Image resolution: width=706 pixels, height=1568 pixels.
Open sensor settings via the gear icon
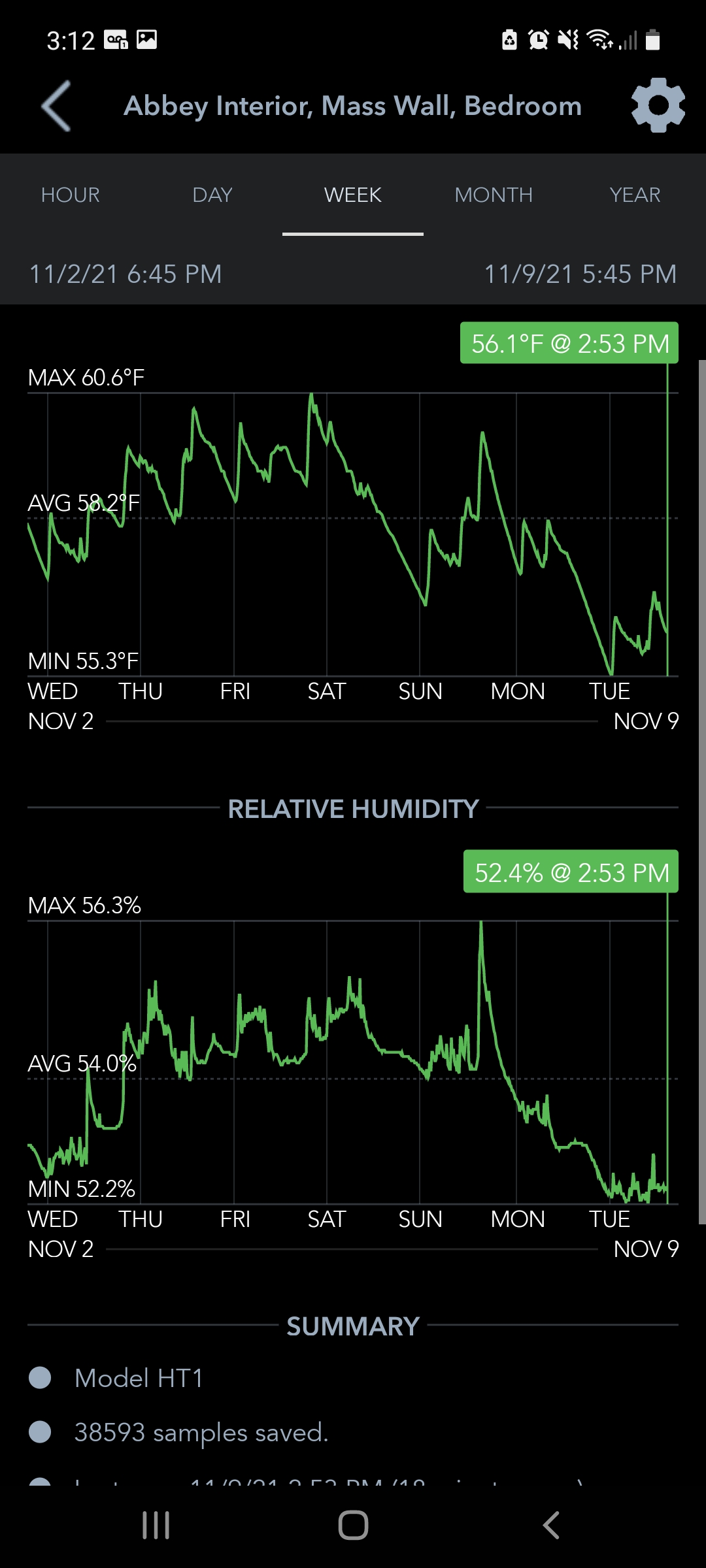pos(658,105)
